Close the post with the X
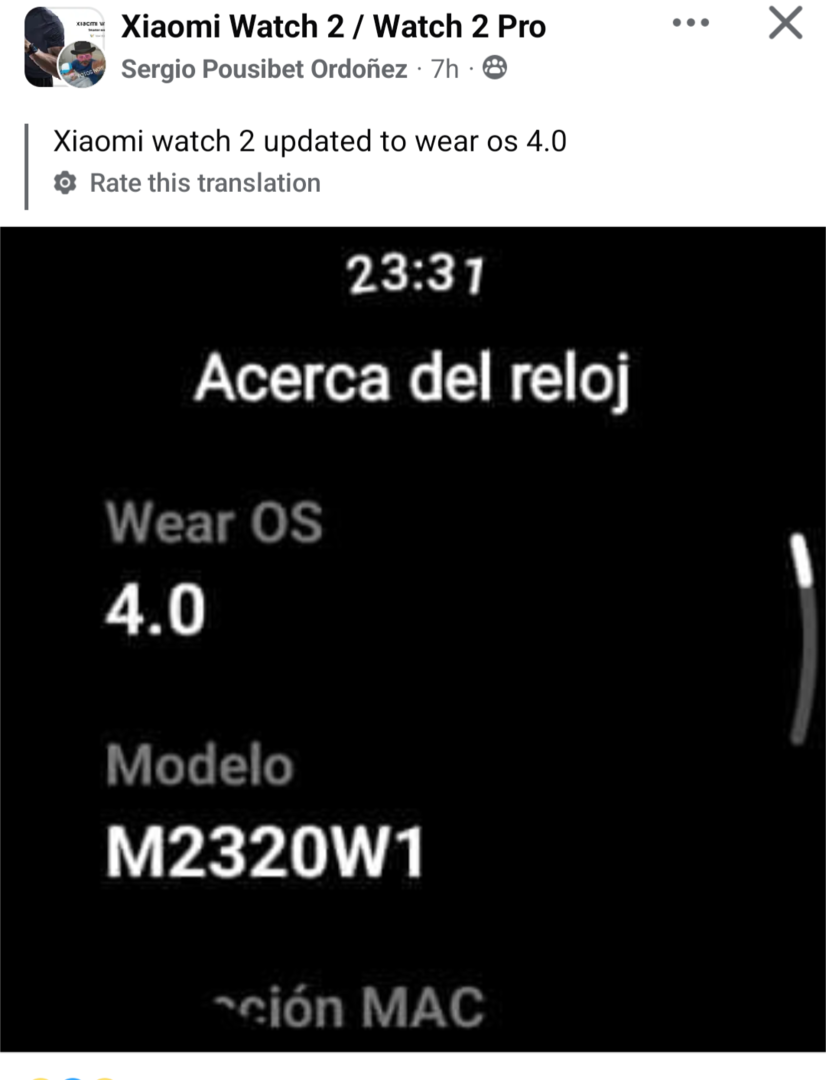The width and height of the screenshot is (826, 1080). (785, 23)
